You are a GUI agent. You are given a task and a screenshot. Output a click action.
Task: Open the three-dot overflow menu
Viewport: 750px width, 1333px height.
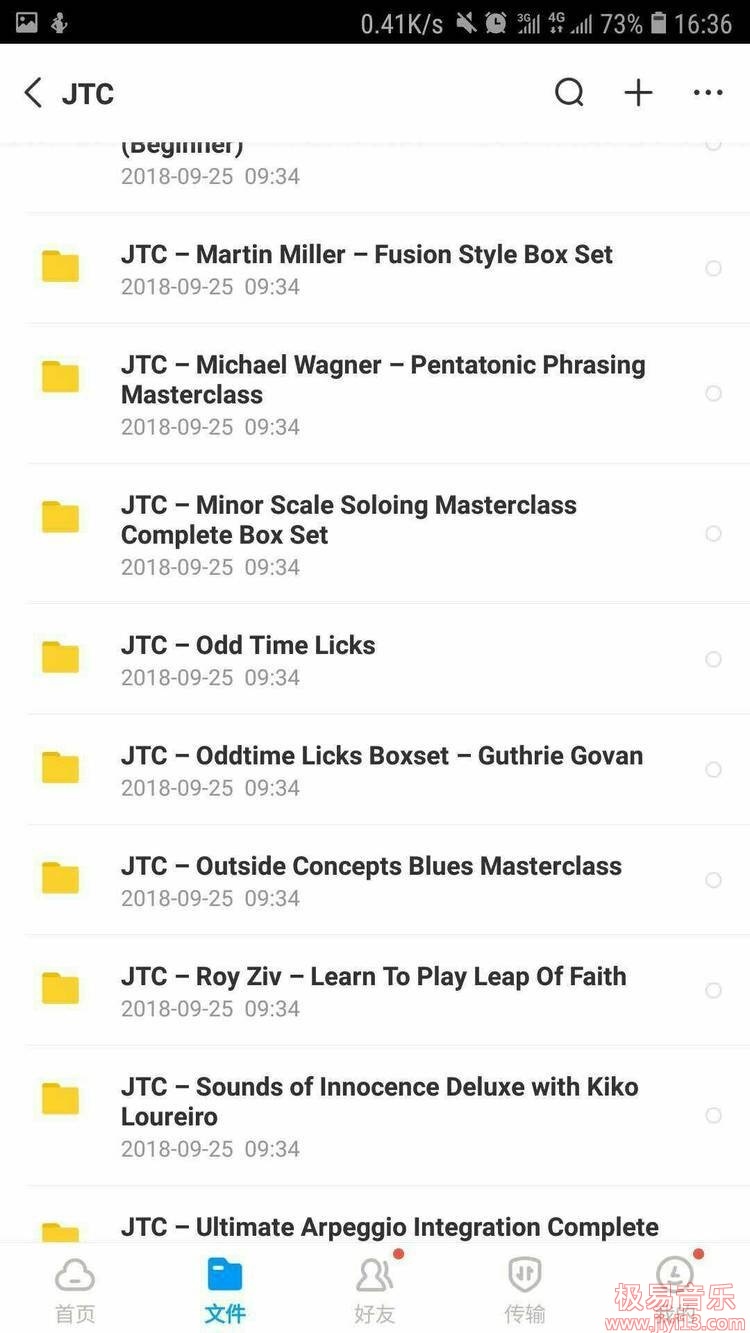707,93
